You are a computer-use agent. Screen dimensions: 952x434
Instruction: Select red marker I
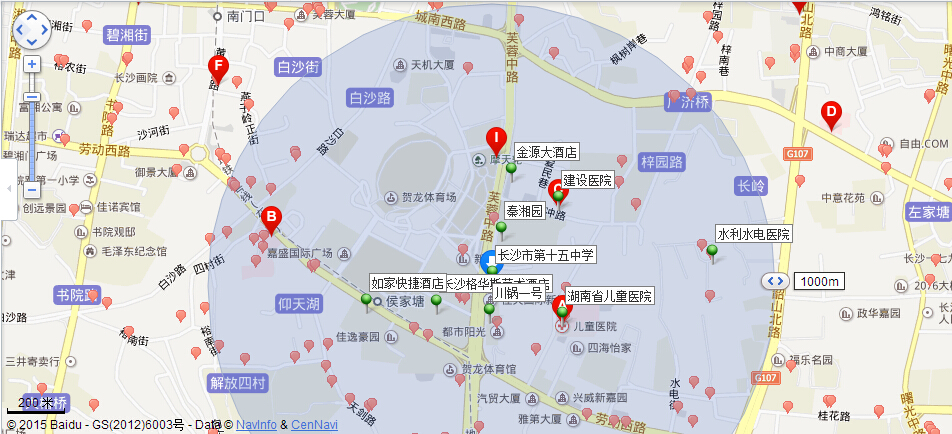pos(494,139)
